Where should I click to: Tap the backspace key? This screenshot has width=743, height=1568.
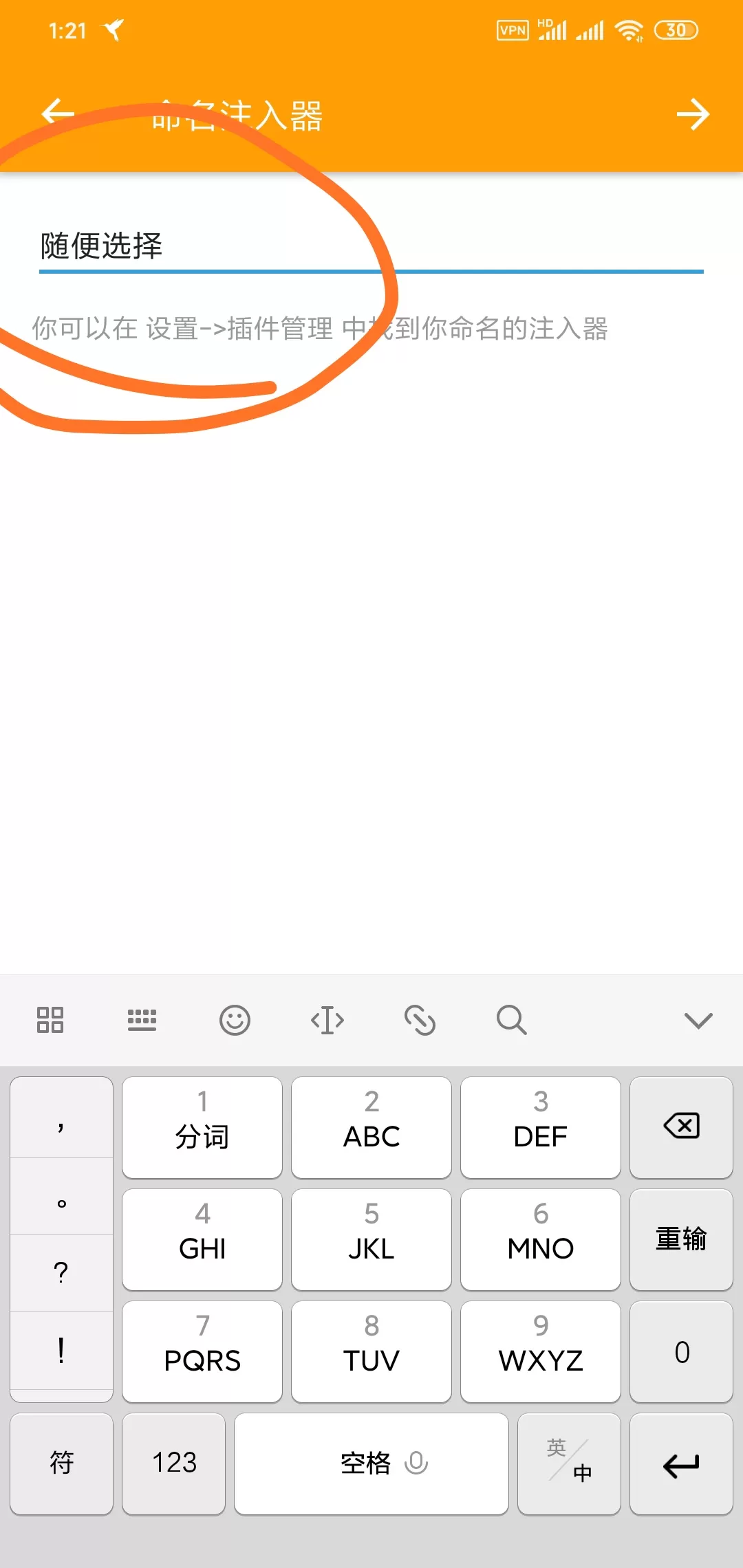(x=682, y=1127)
